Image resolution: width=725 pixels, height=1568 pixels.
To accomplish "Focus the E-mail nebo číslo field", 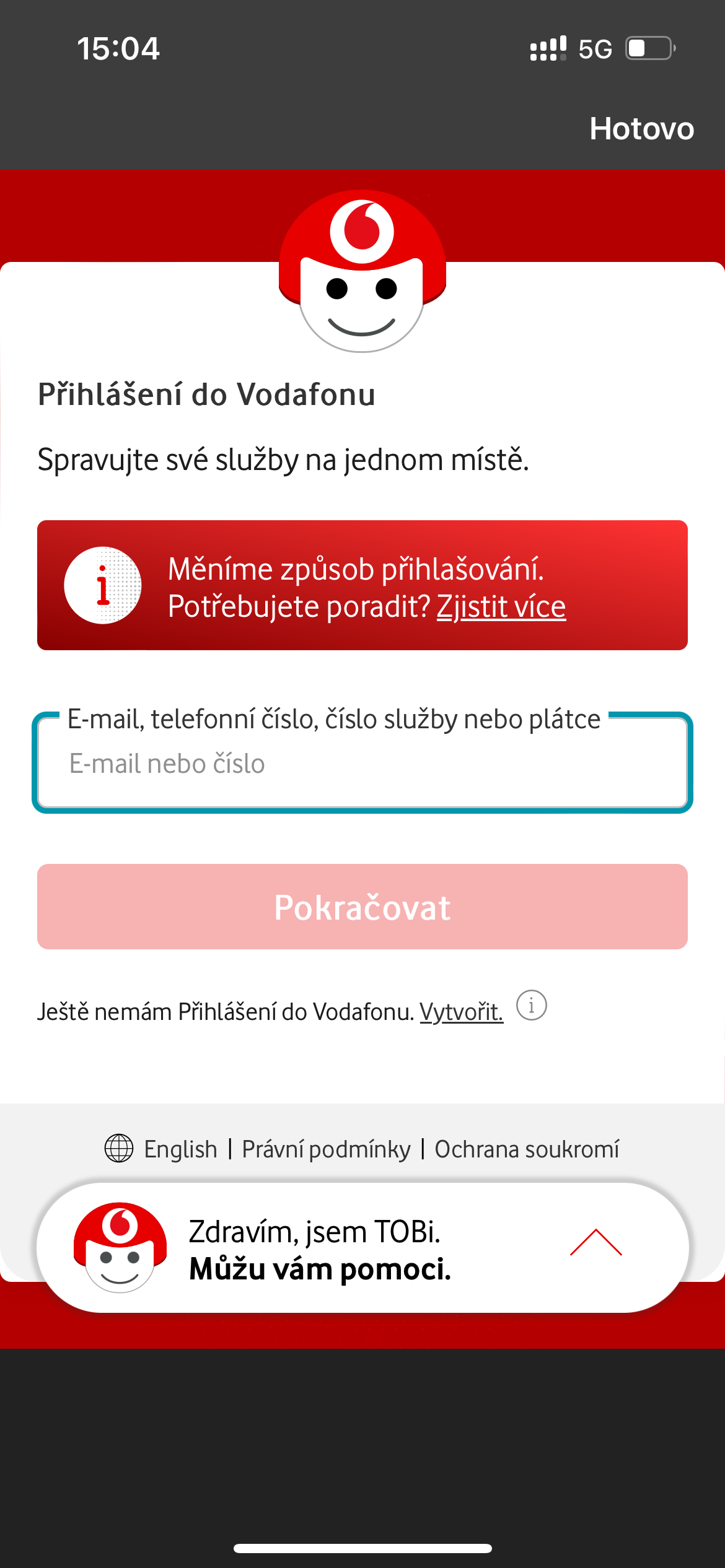I will pyautogui.click(x=362, y=764).
